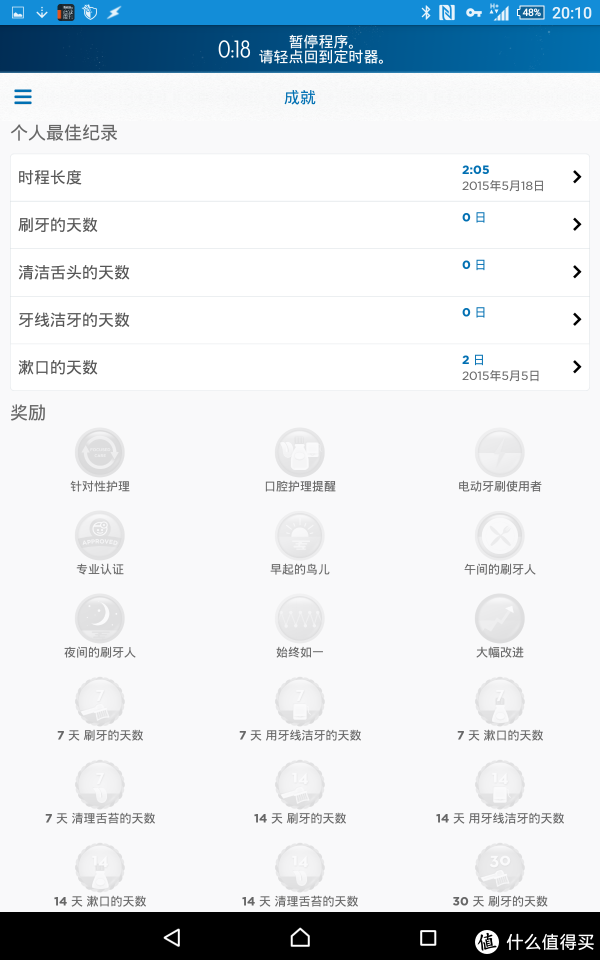Image resolution: width=600 pixels, height=960 pixels.
Task: Open the 刷牙的天数 record row
Action: click(300, 225)
